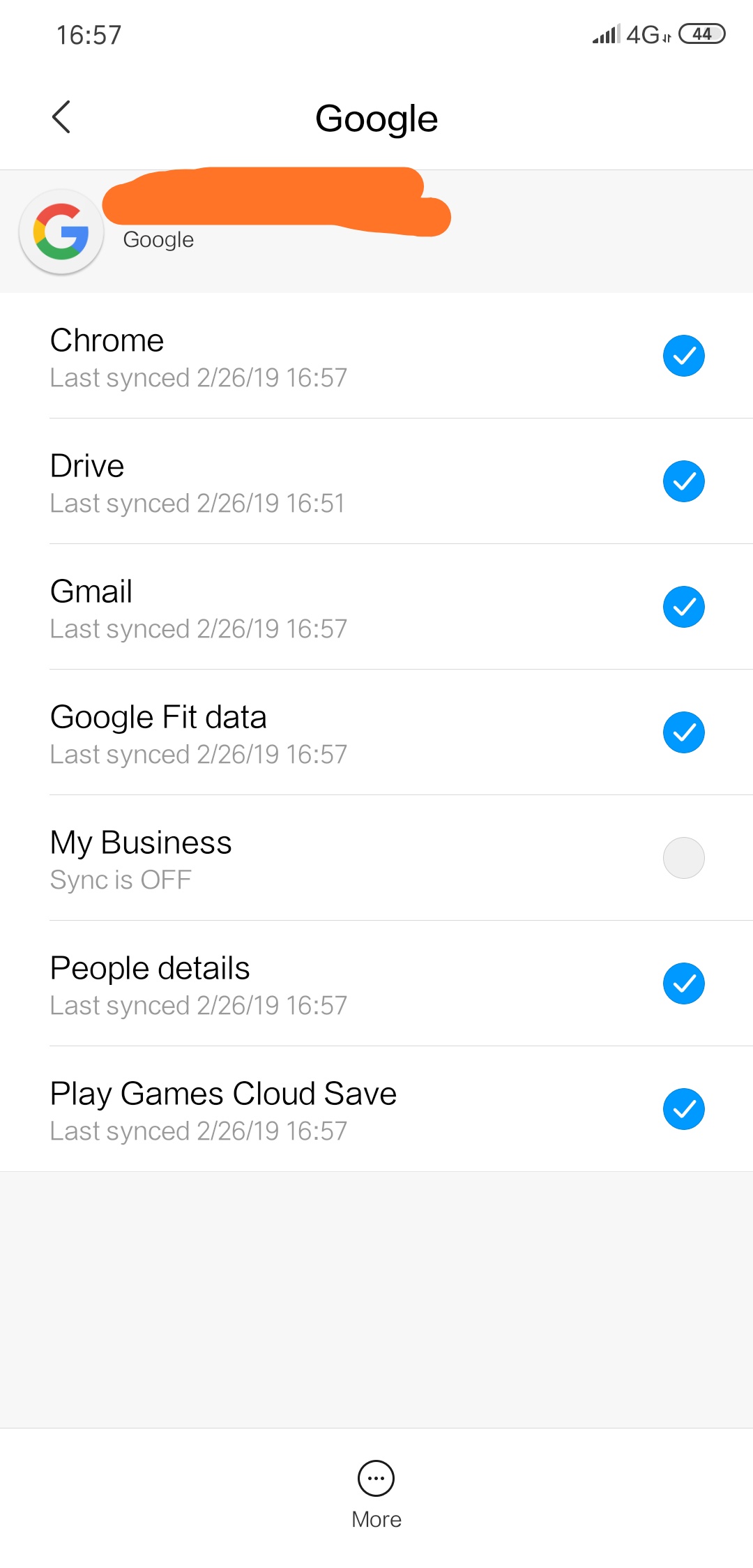Image resolution: width=753 pixels, height=1568 pixels.
Task: Open the More options button
Action: click(376, 1493)
